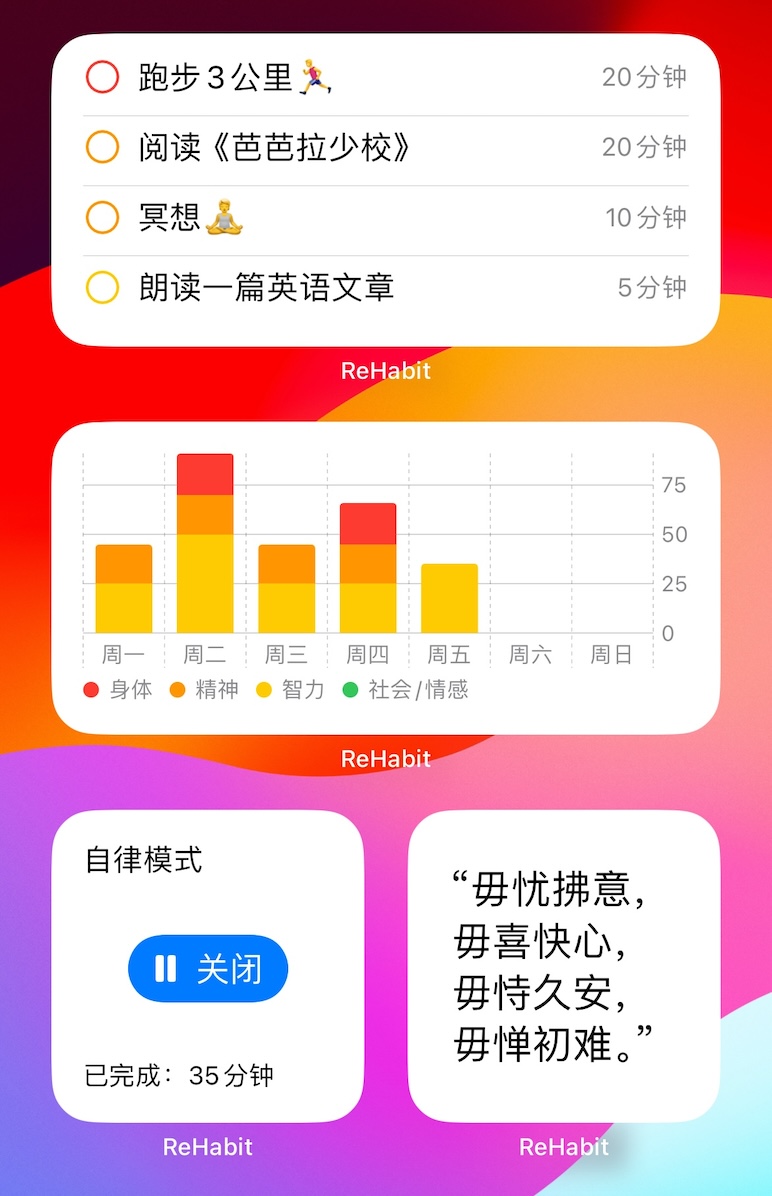
Task: Tick the 朗读一篇英语文章 circle
Action: click(x=103, y=288)
